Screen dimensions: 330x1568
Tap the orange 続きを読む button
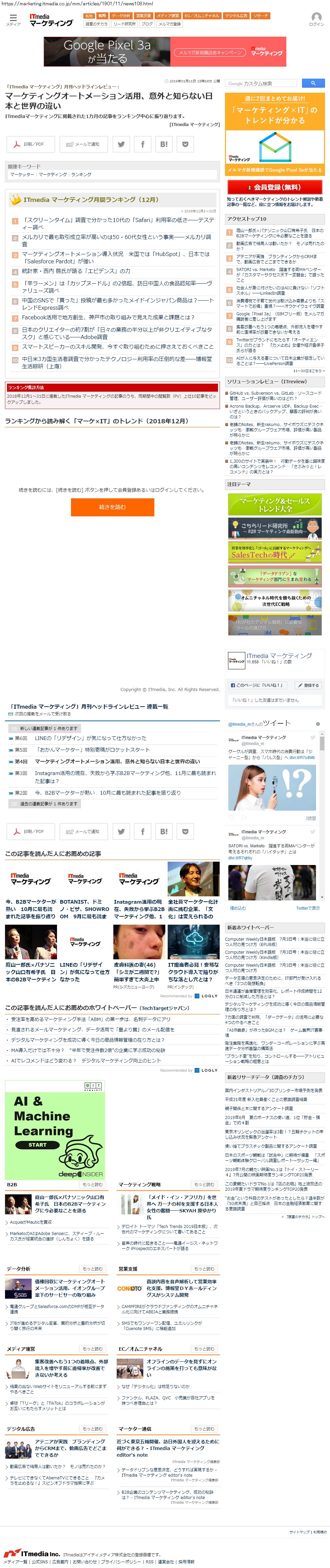112,507
